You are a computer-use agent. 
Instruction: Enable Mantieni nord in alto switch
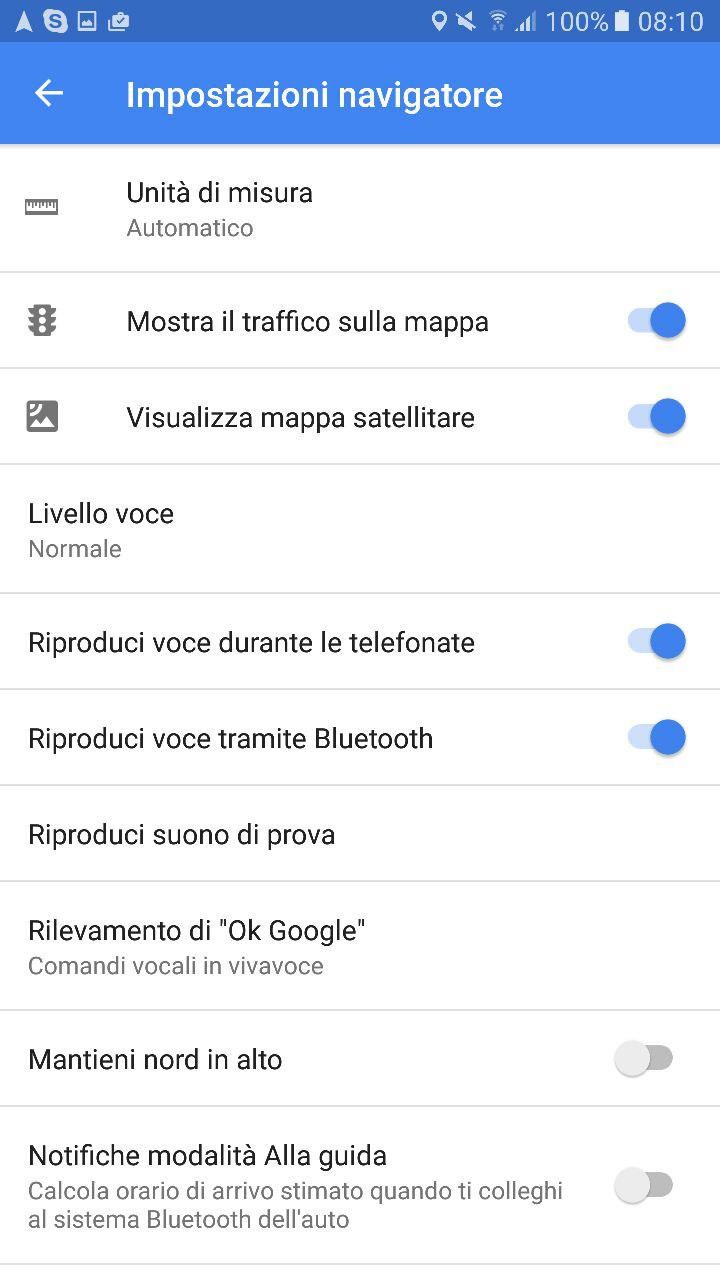(644, 1058)
